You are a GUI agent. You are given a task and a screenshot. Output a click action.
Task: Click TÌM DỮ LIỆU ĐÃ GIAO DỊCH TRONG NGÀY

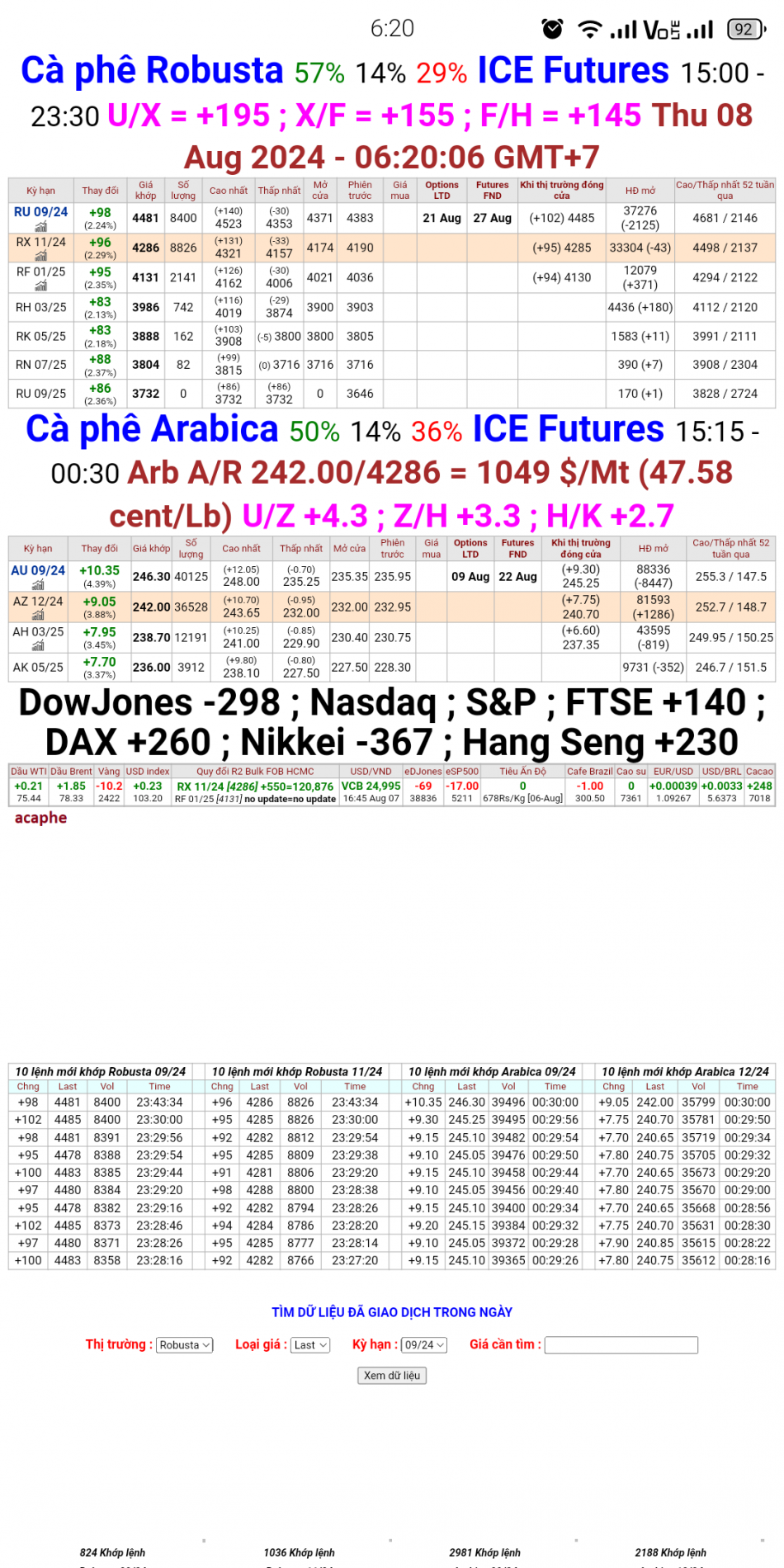(392, 1311)
